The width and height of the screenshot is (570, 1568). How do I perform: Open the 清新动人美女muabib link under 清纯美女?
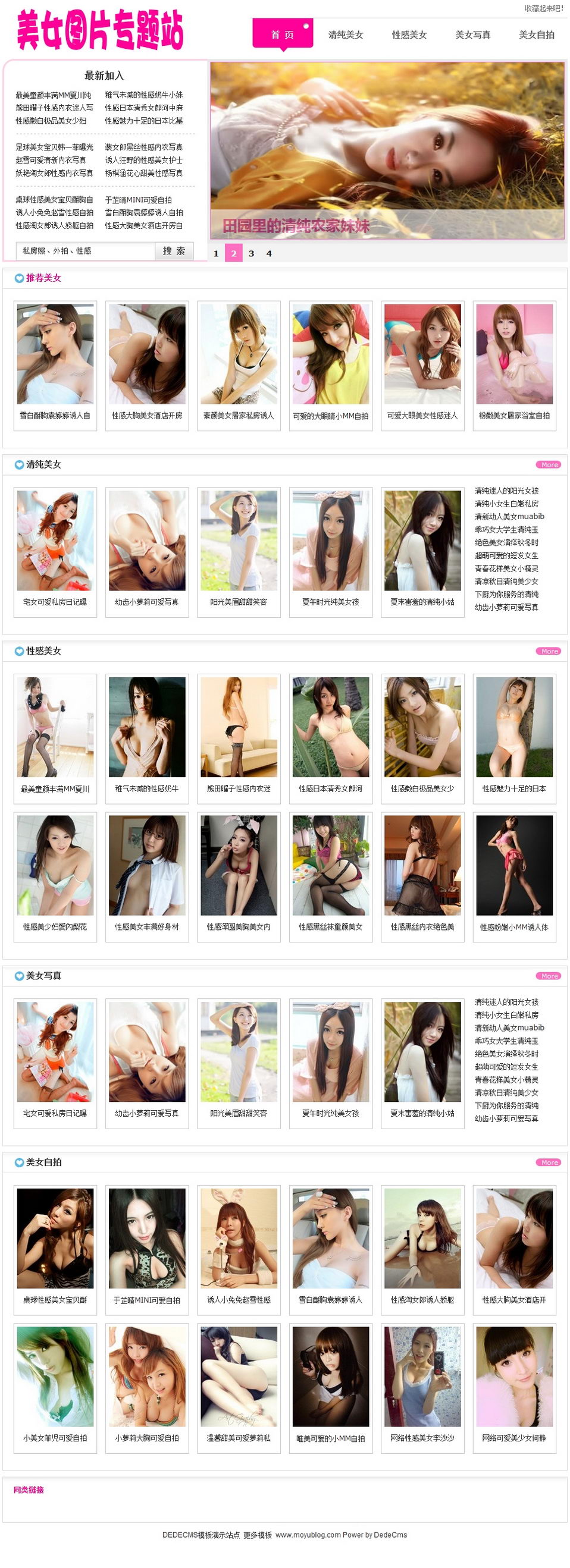coord(509,516)
